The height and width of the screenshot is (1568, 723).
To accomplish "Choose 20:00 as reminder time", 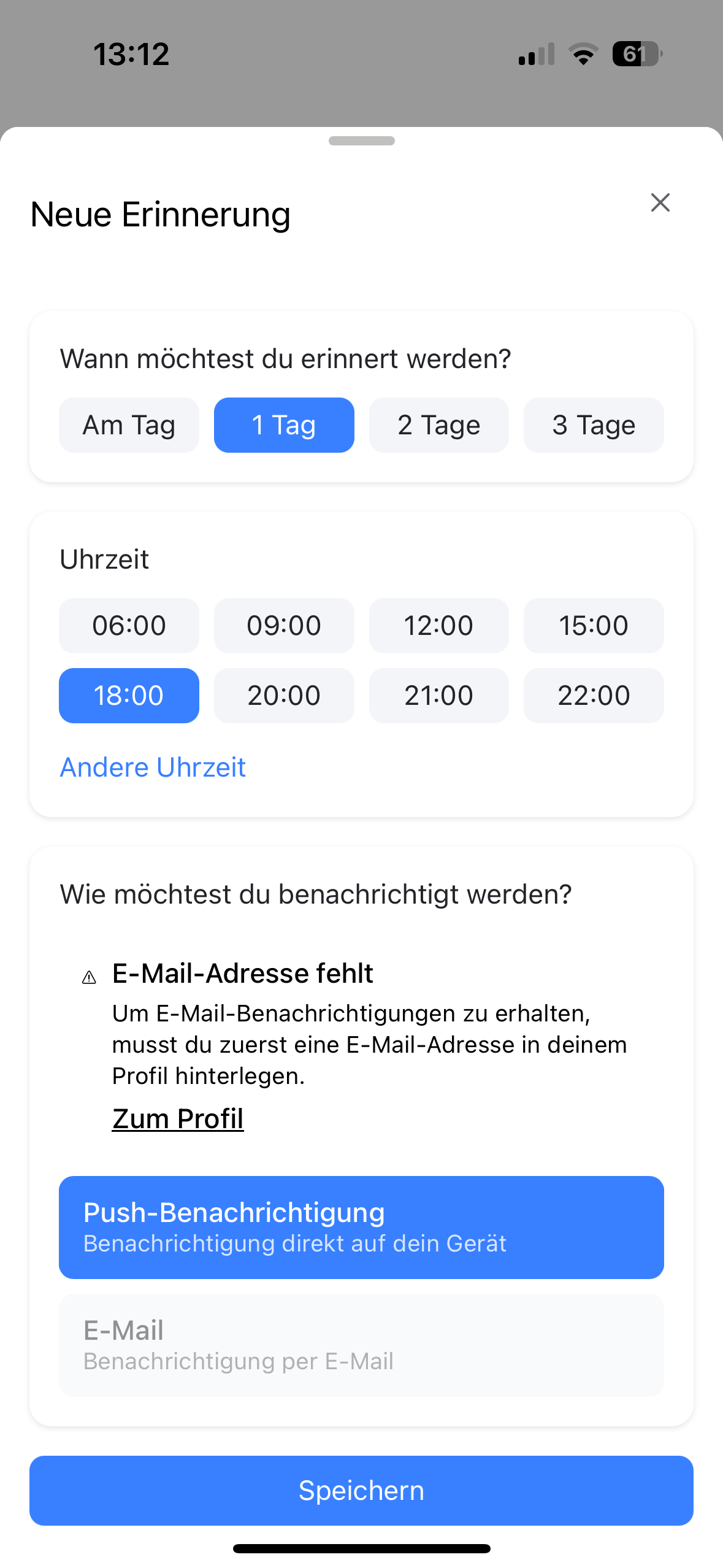I will coord(283,695).
